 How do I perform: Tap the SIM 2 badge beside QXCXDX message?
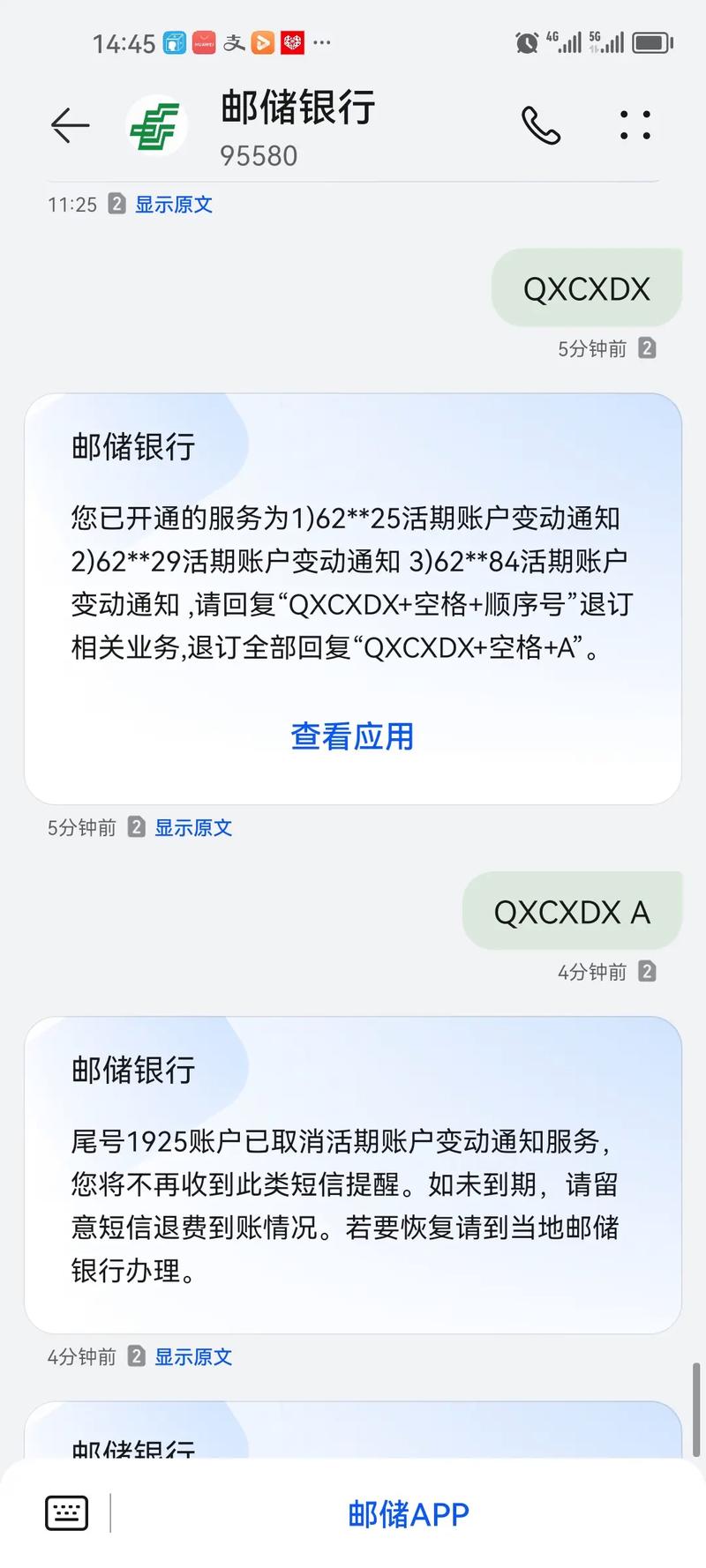point(649,348)
